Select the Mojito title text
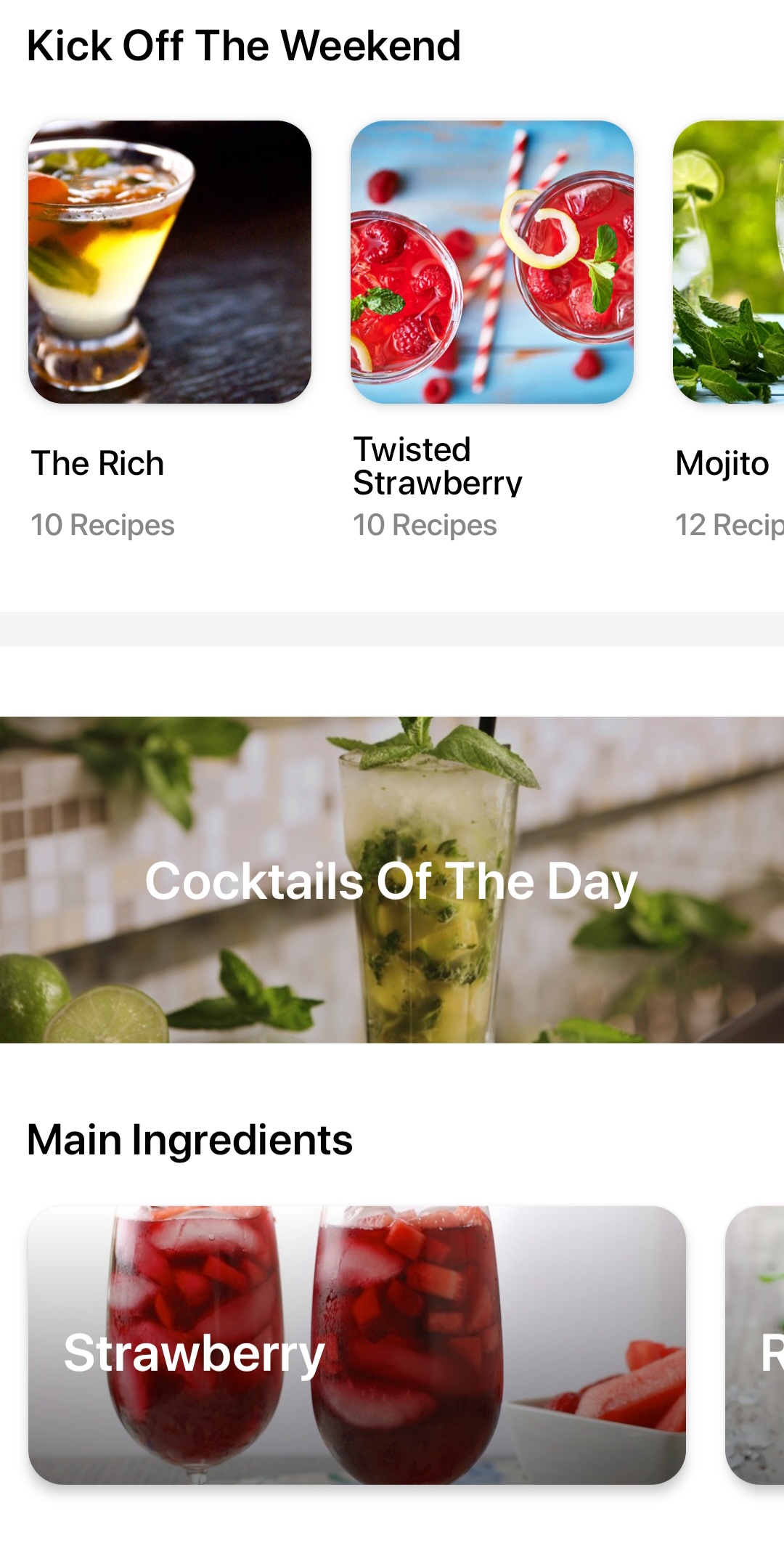 click(x=722, y=463)
